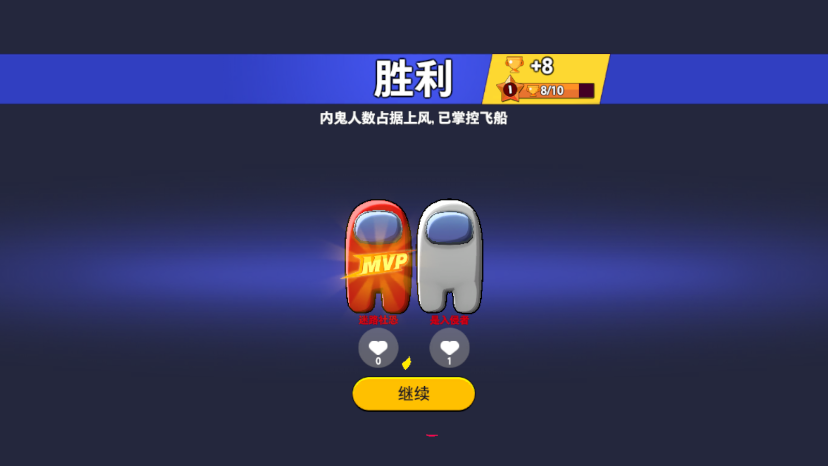This screenshot has width=828, height=466.
Task: Like the white crewmate player
Action: click(x=449, y=347)
